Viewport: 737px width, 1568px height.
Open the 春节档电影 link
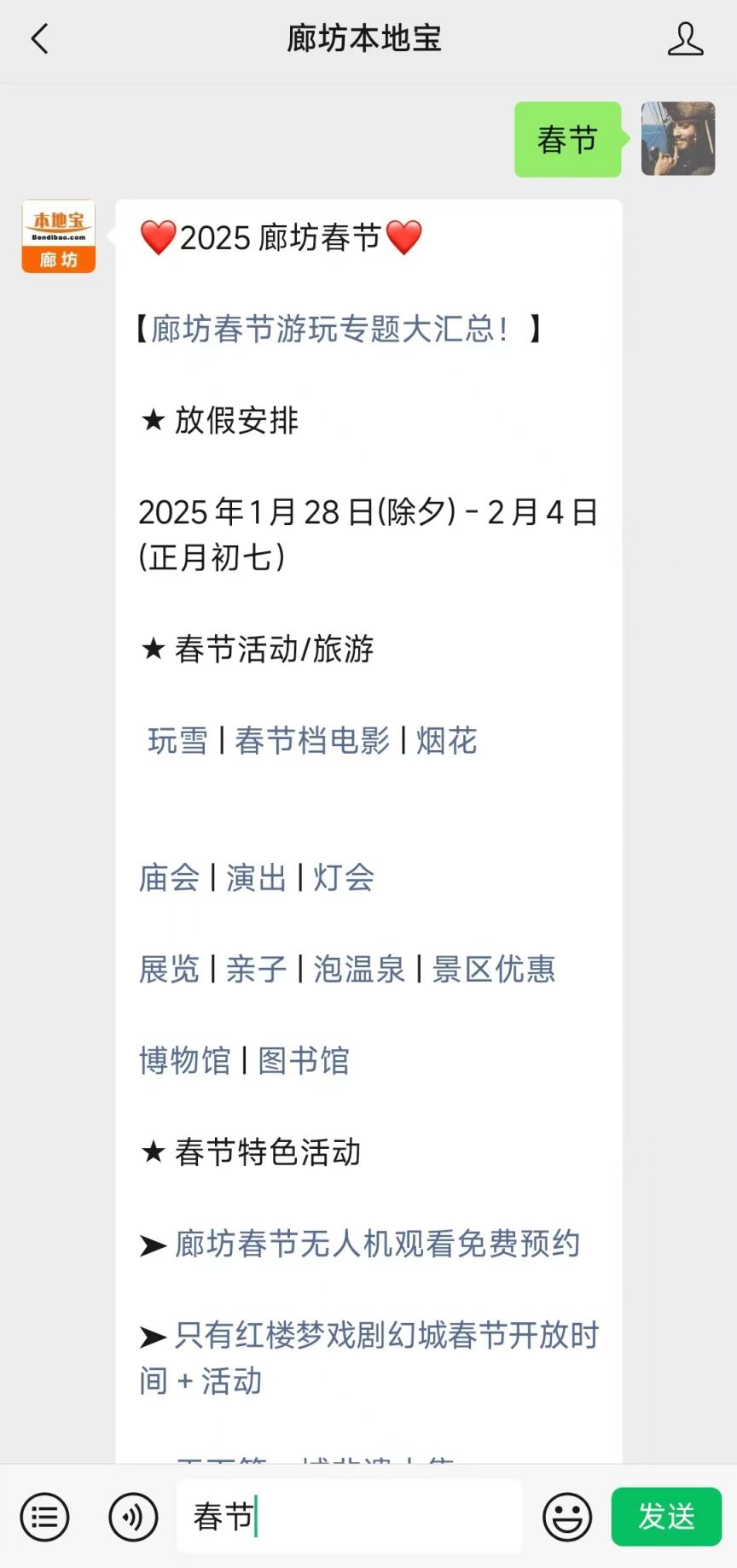(x=312, y=740)
